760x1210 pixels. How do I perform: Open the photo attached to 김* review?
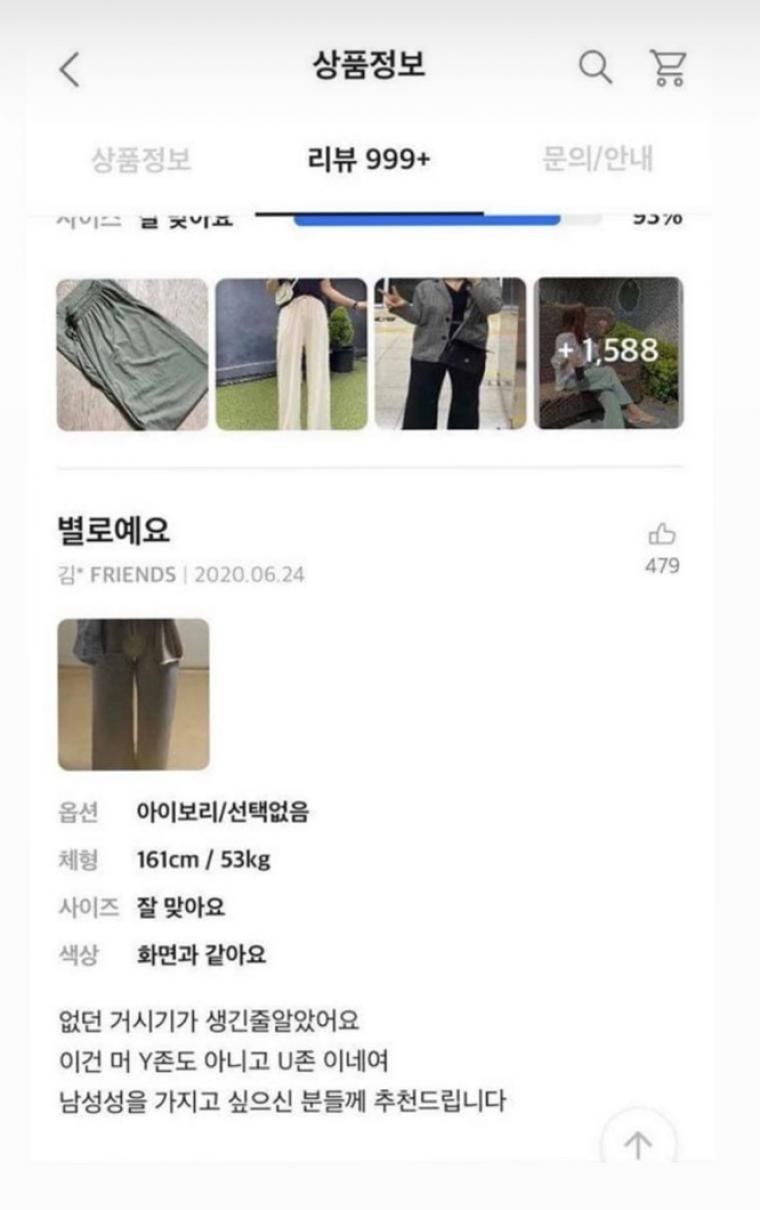click(x=133, y=694)
